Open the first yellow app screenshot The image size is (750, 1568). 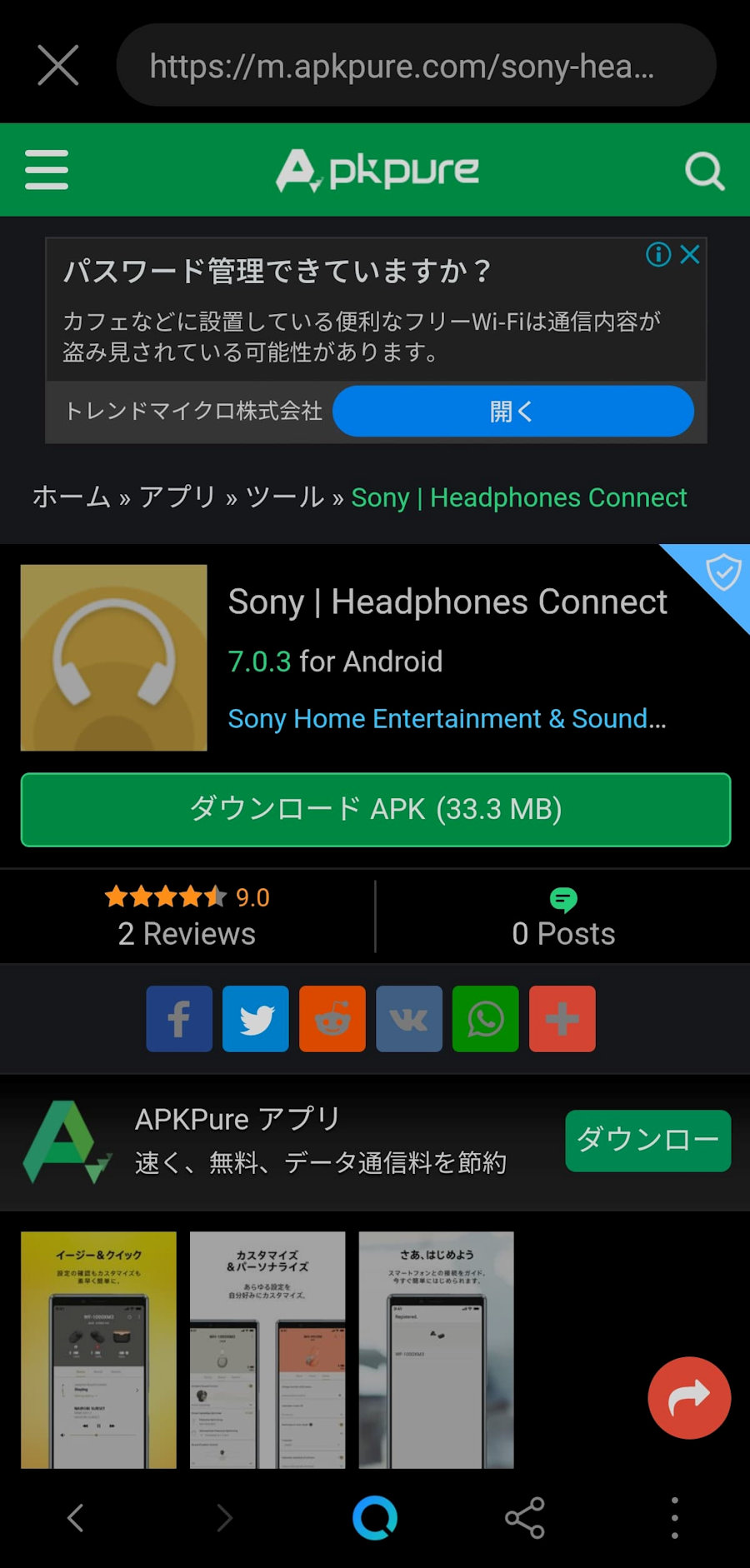point(98,1350)
